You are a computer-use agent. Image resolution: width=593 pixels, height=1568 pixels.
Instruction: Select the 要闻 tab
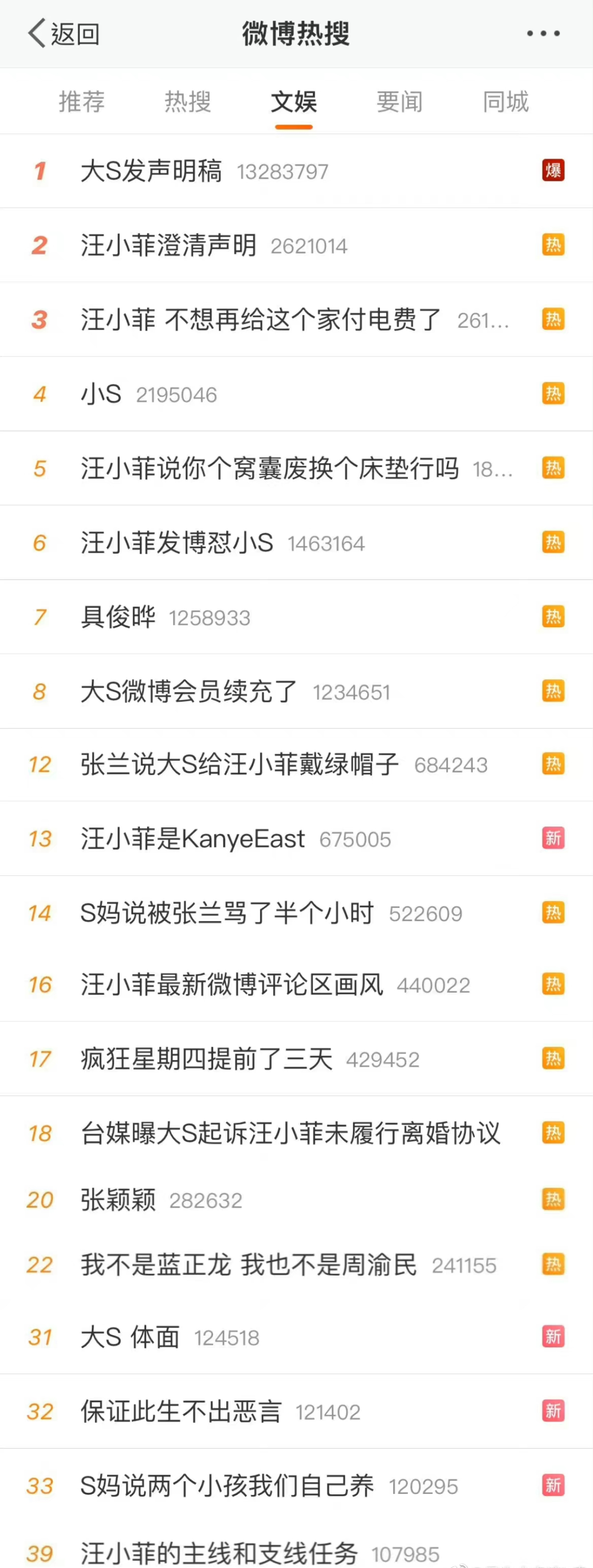[x=399, y=102]
